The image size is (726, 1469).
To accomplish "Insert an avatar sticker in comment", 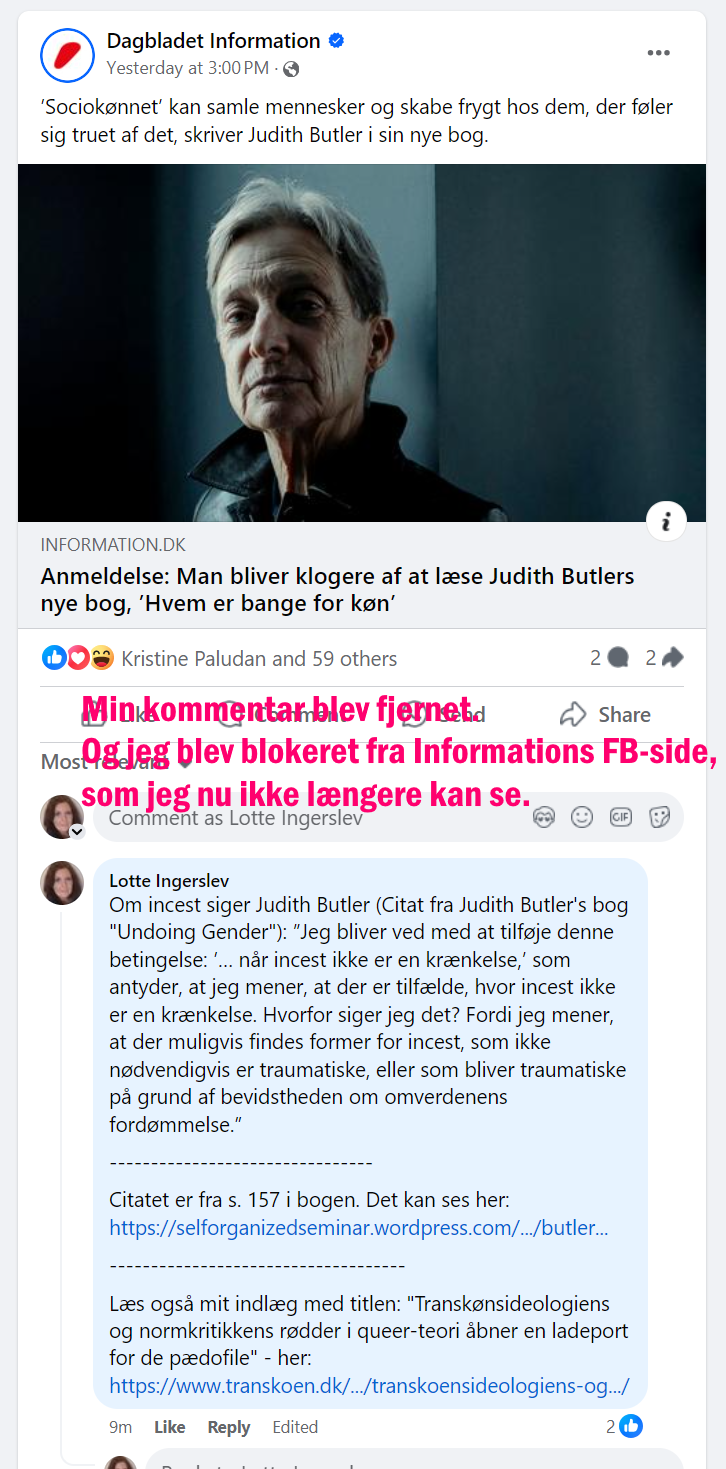I will (544, 817).
